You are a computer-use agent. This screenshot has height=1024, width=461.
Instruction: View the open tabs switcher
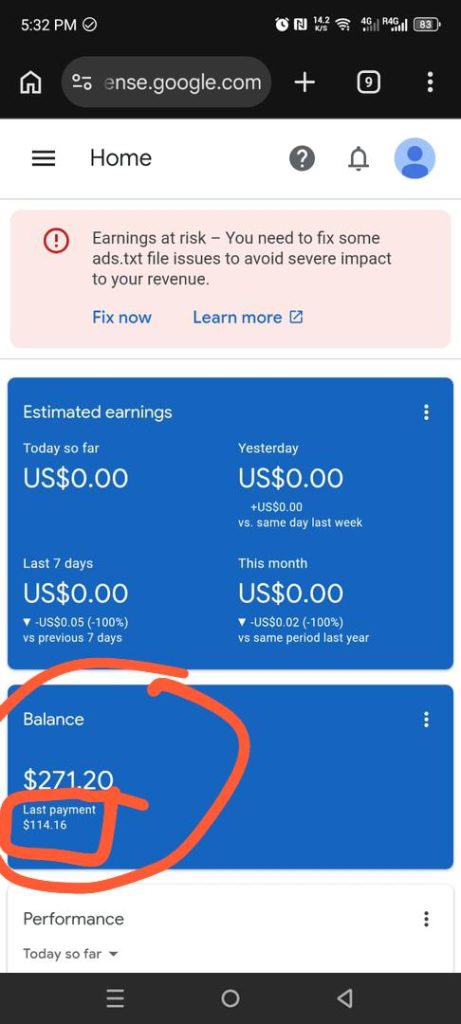(369, 82)
